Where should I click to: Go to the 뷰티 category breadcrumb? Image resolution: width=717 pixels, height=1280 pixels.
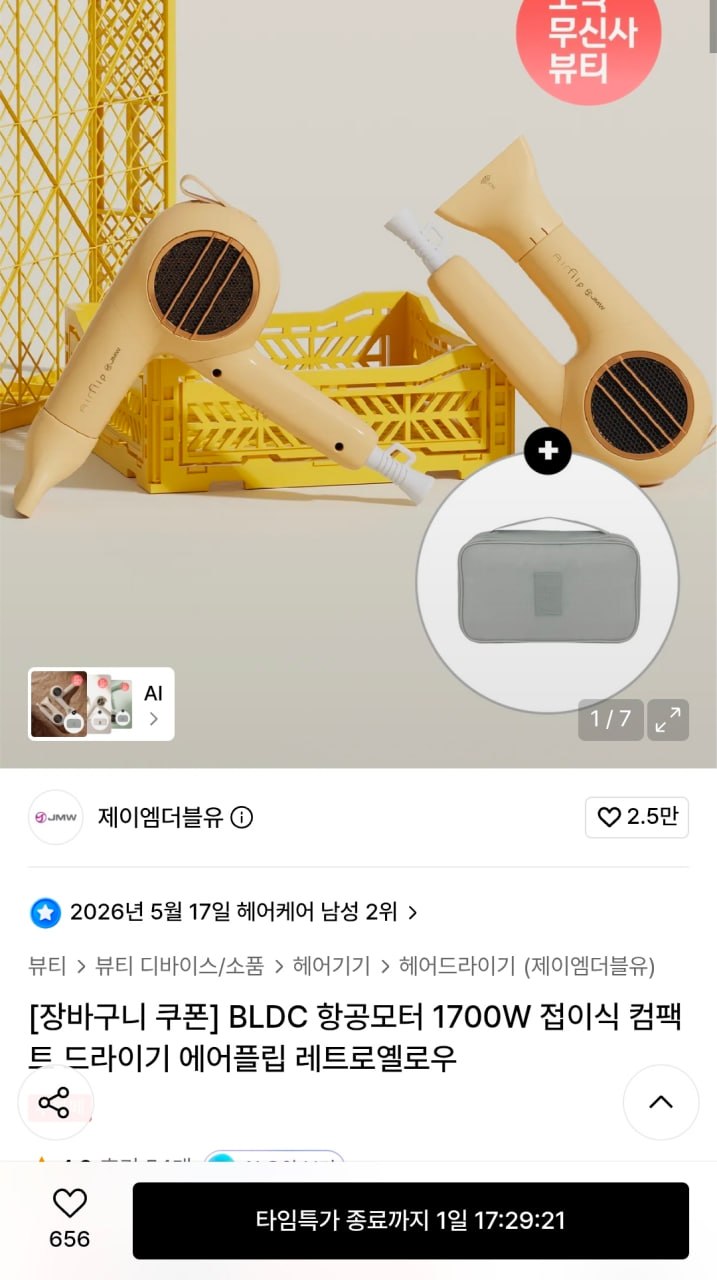point(47,966)
